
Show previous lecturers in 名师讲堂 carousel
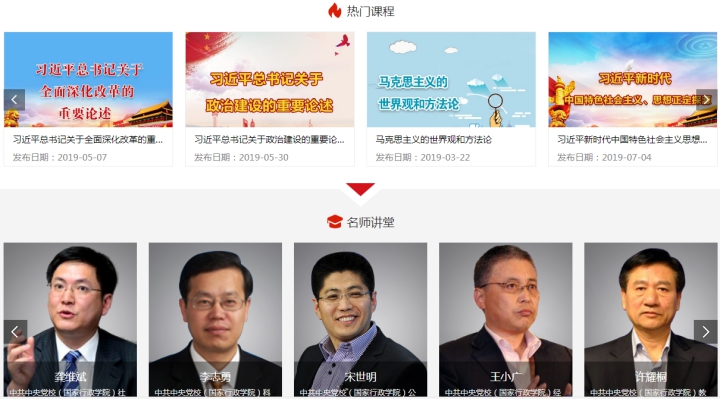pyautogui.click(x=14, y=332)
